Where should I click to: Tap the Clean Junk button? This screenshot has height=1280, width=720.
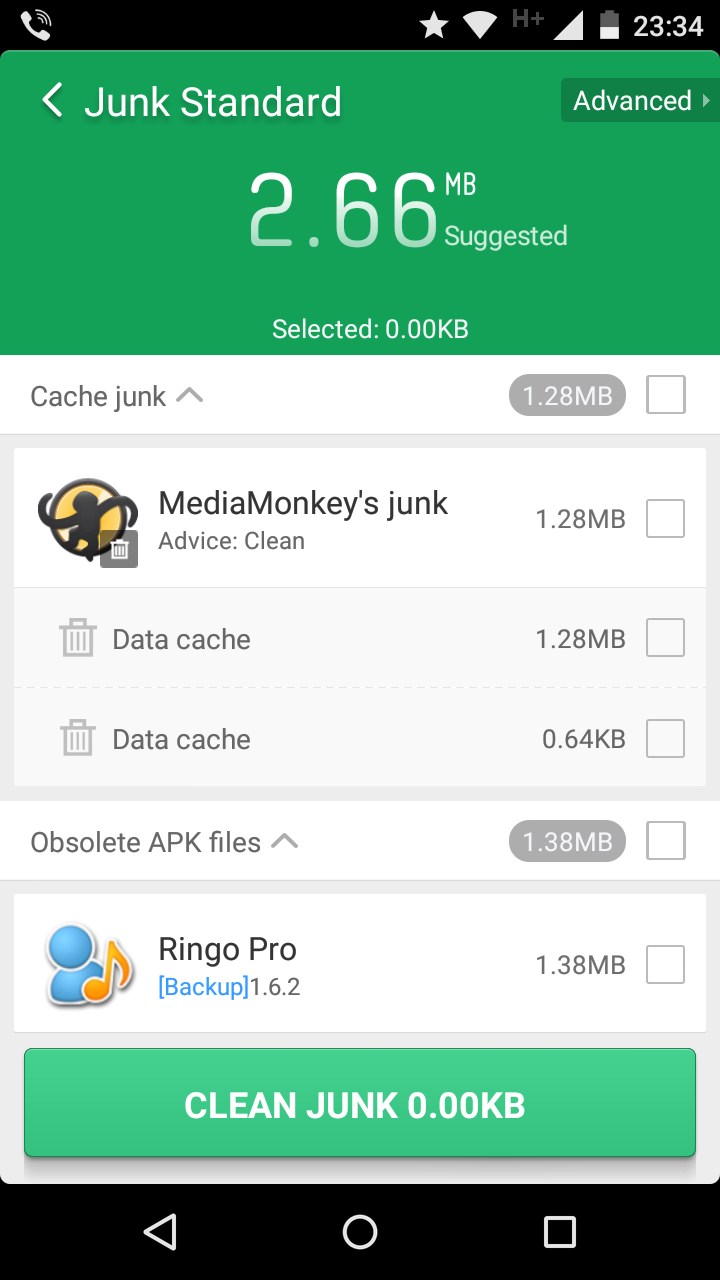tap(359, 1104)
